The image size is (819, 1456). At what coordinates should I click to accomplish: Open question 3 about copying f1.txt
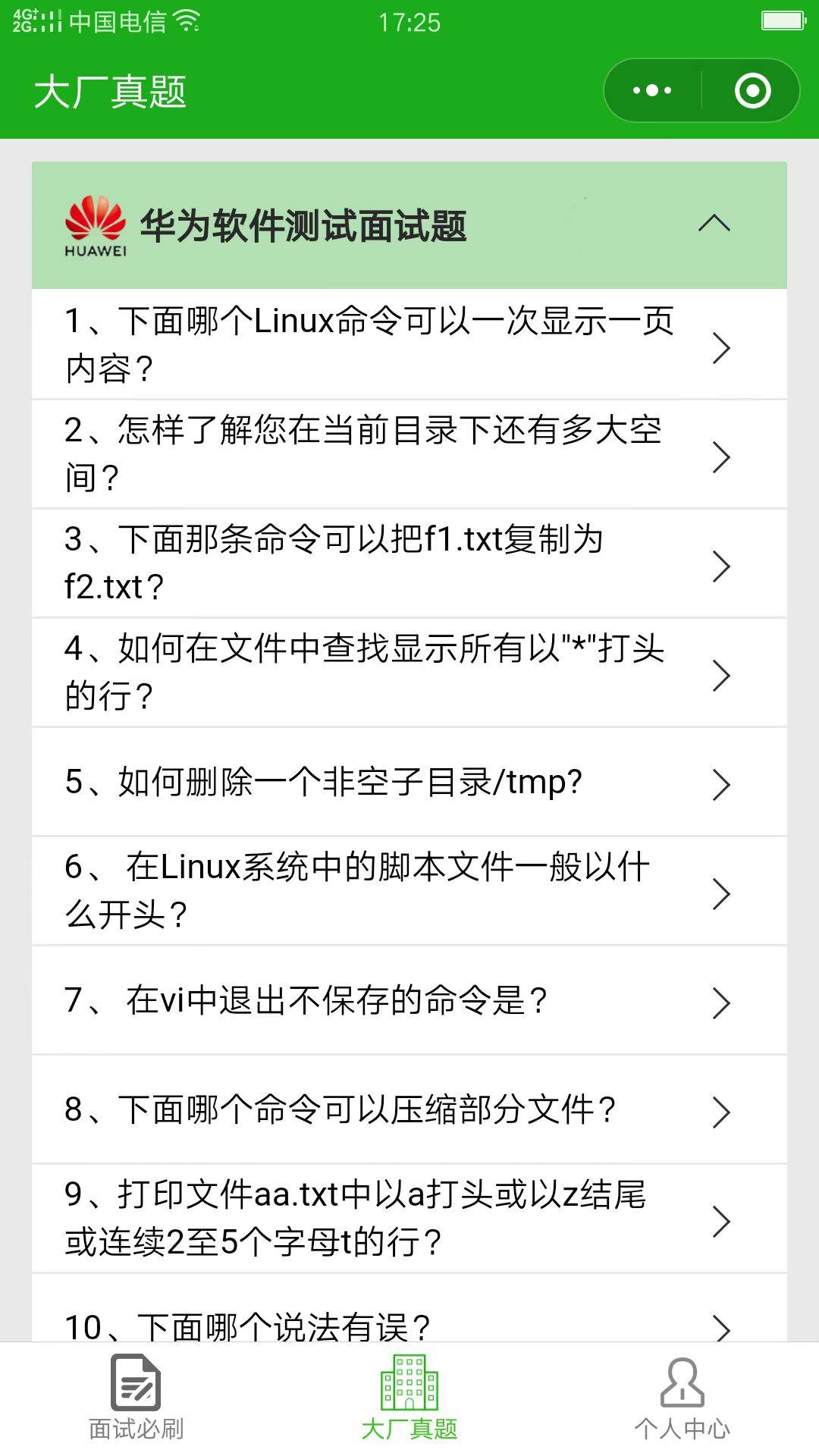[x=409, y=563]
